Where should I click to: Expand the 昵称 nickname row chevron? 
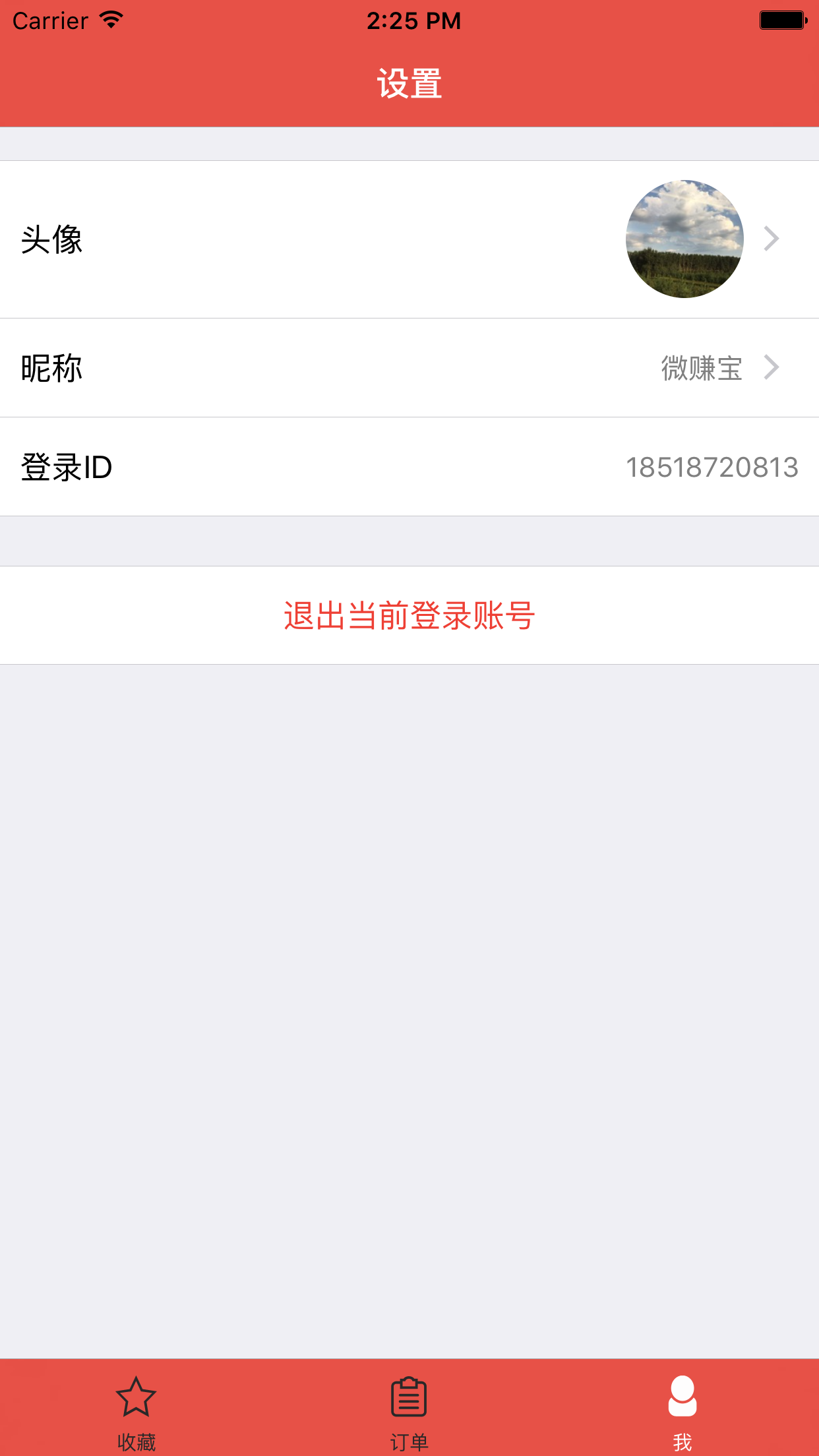772,367
